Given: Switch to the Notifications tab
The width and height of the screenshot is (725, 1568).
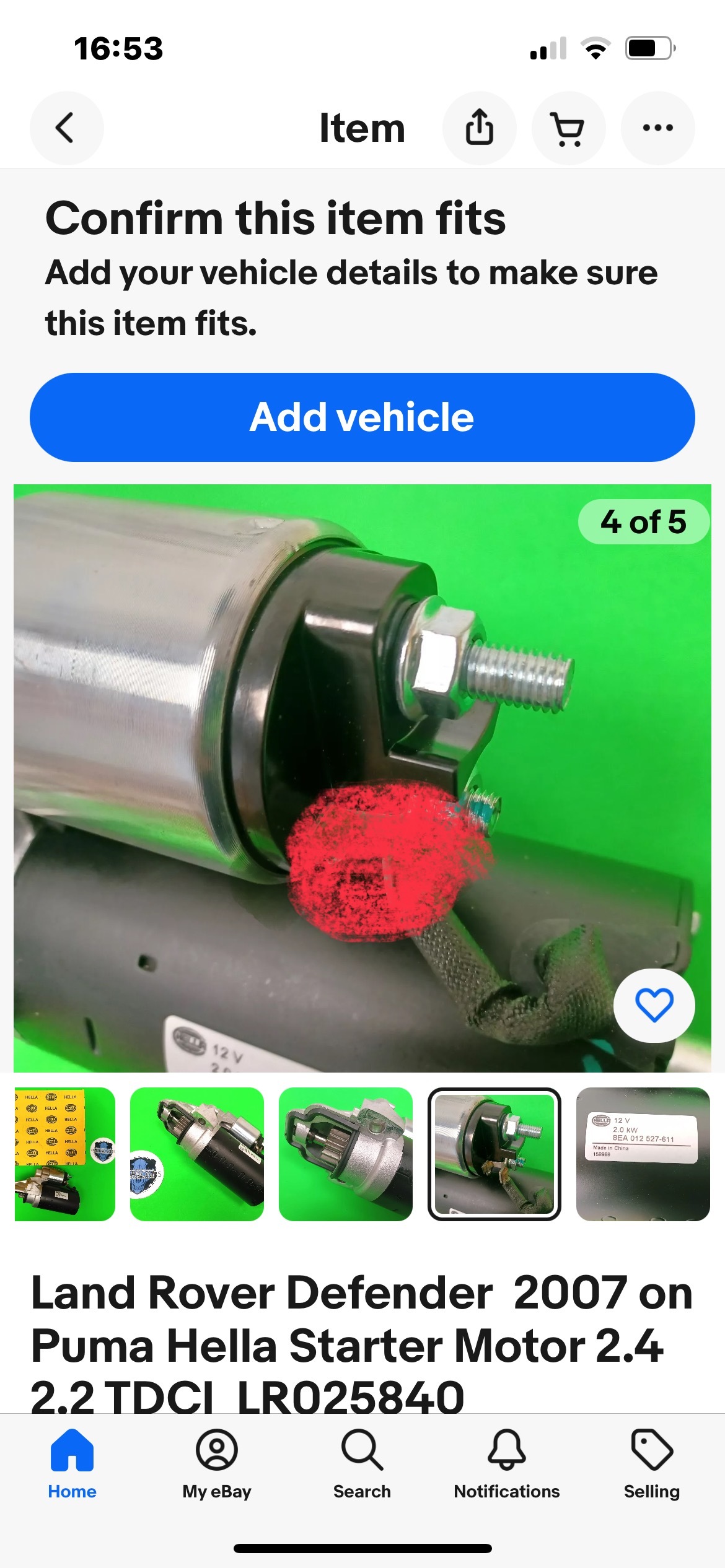Looking at the screenshot, I should click(x=507, y=1464).
